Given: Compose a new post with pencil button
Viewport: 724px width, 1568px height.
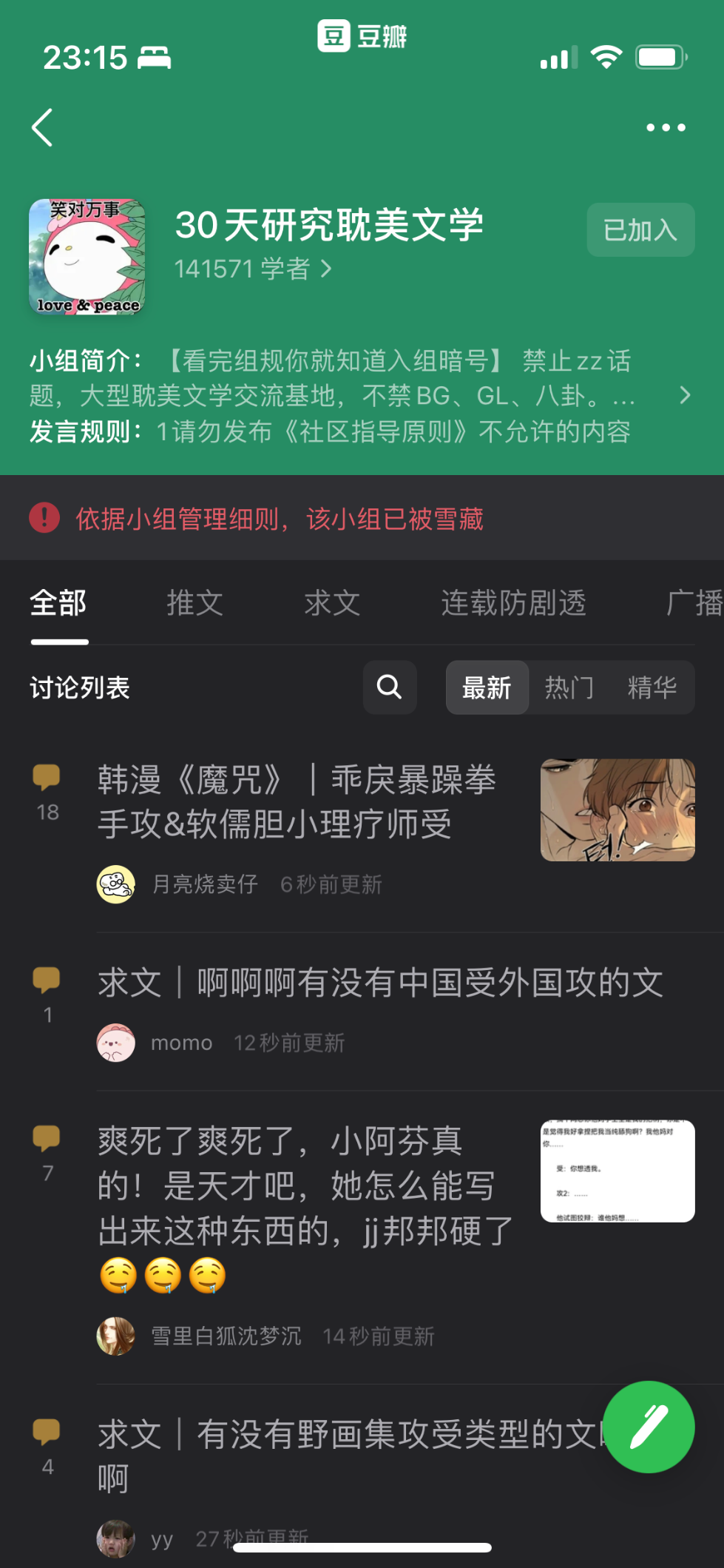Looking at the screenshot, I should (x=649, y=1427).
